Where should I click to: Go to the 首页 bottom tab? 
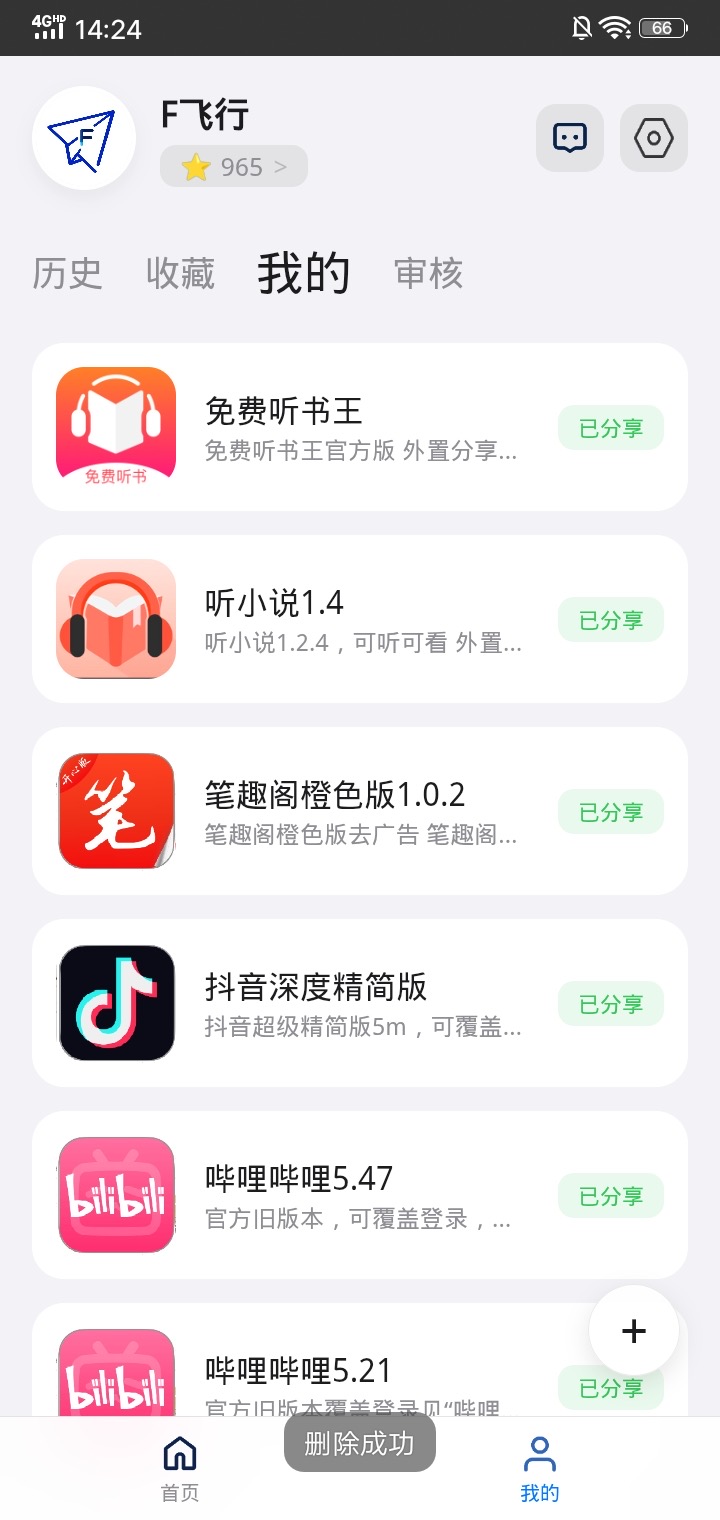coord(180,1468)
